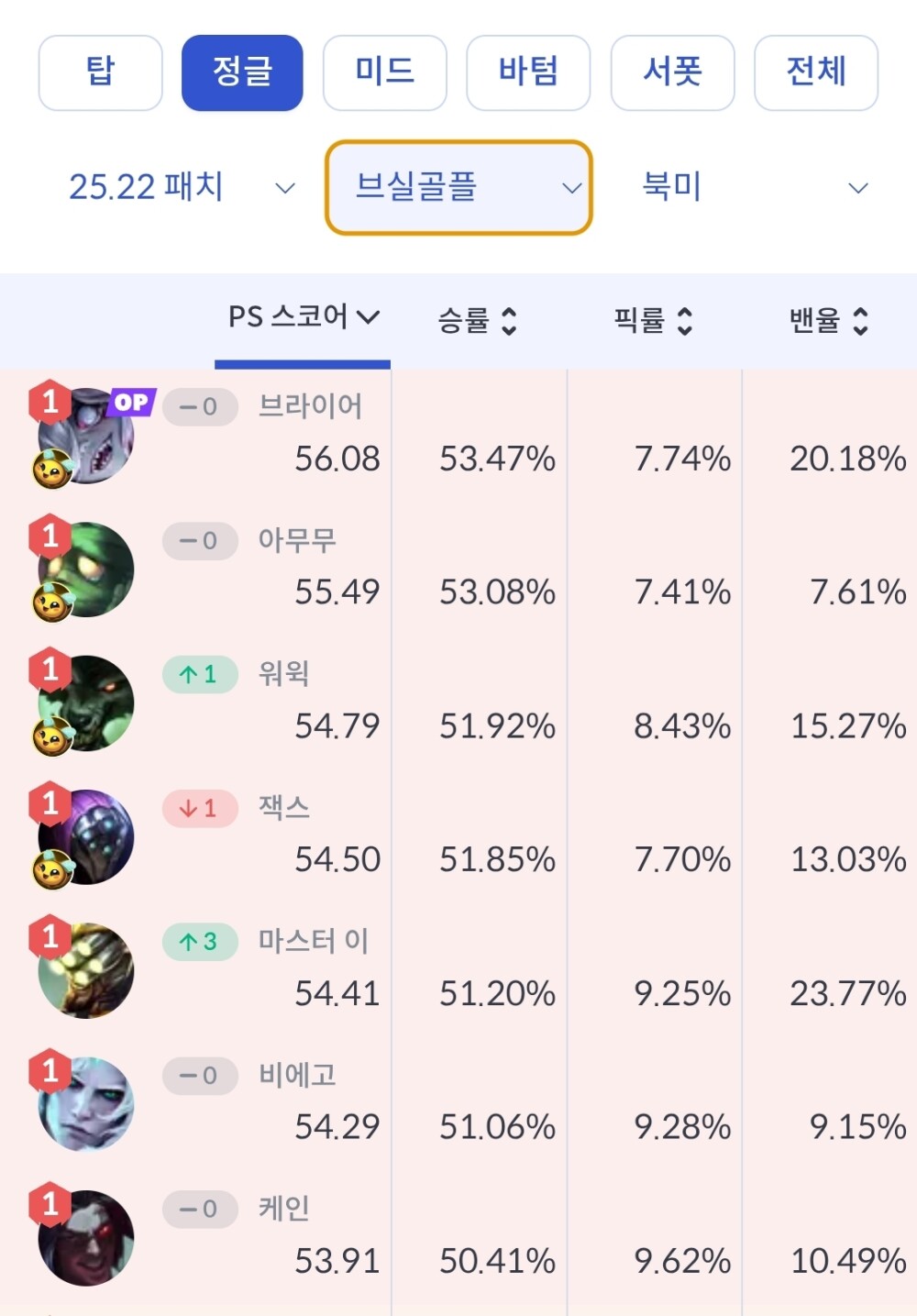Sort by PS 스코어 column
The height and width of the screenshot is (1316, 917).
[303, 318]
